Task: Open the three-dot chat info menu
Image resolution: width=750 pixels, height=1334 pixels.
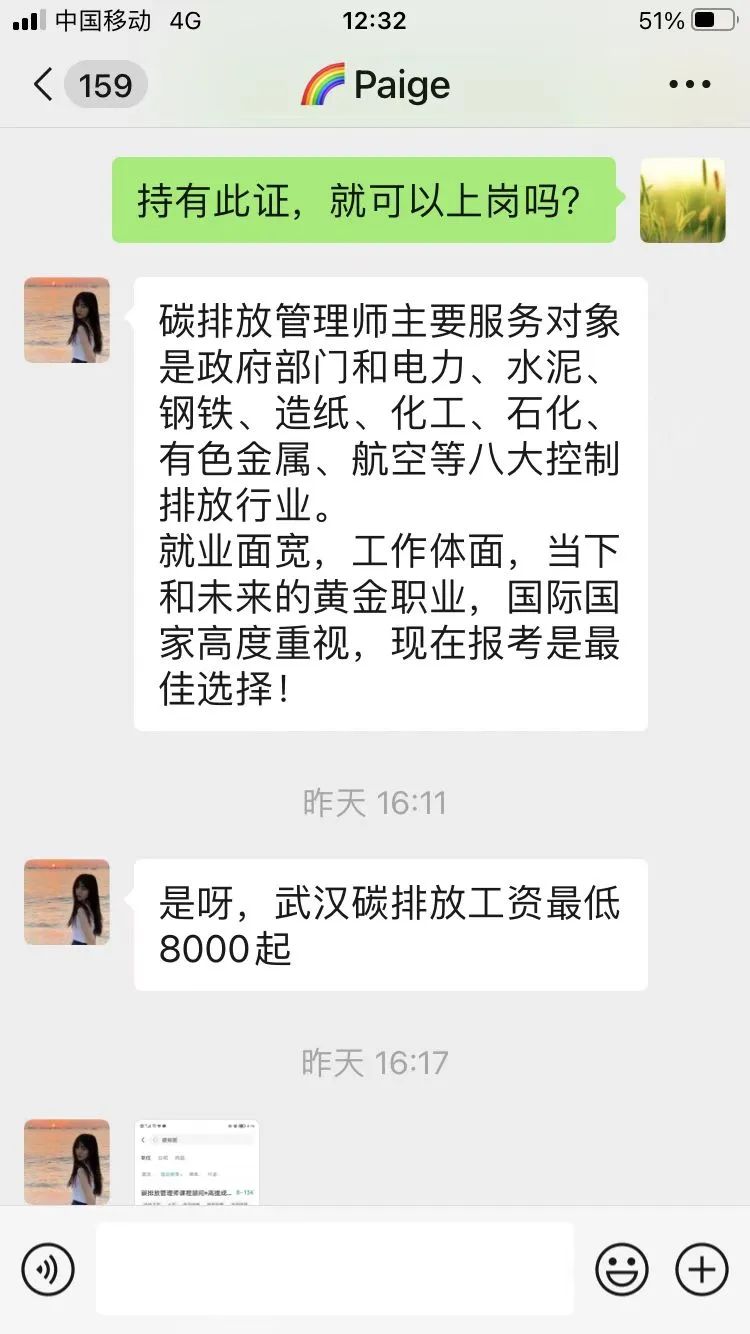Action: [x=690, y=85]
